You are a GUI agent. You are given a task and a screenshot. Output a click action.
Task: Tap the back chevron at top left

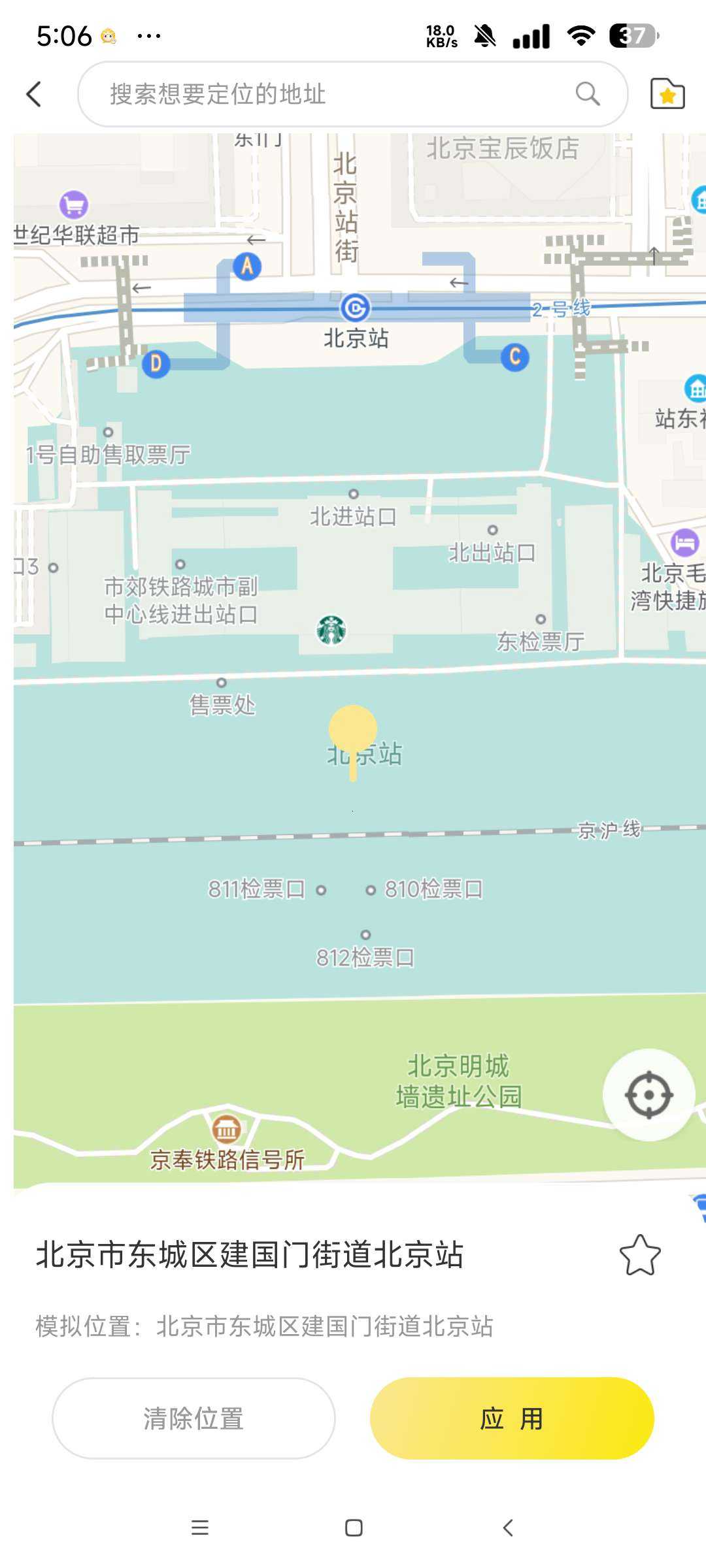pyautogui.click(x=35, y=93)
